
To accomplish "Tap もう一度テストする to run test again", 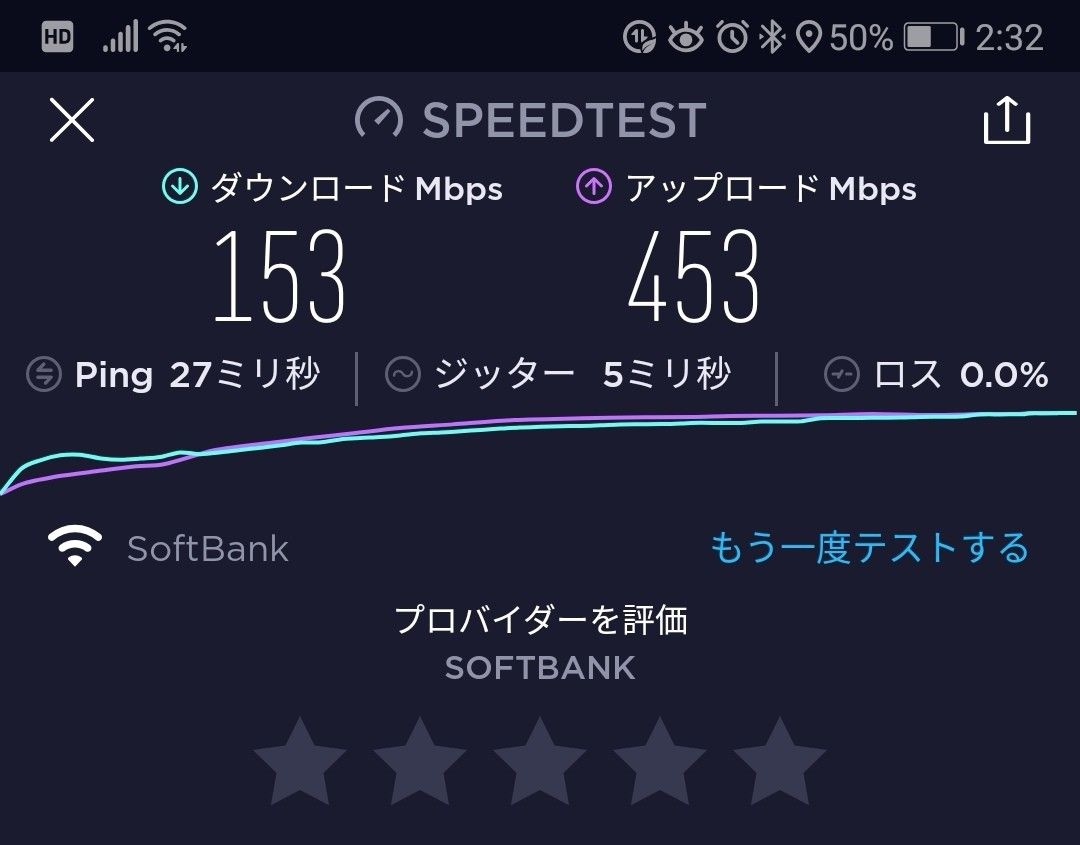I will pyautogui.click(x=869, y=548).
